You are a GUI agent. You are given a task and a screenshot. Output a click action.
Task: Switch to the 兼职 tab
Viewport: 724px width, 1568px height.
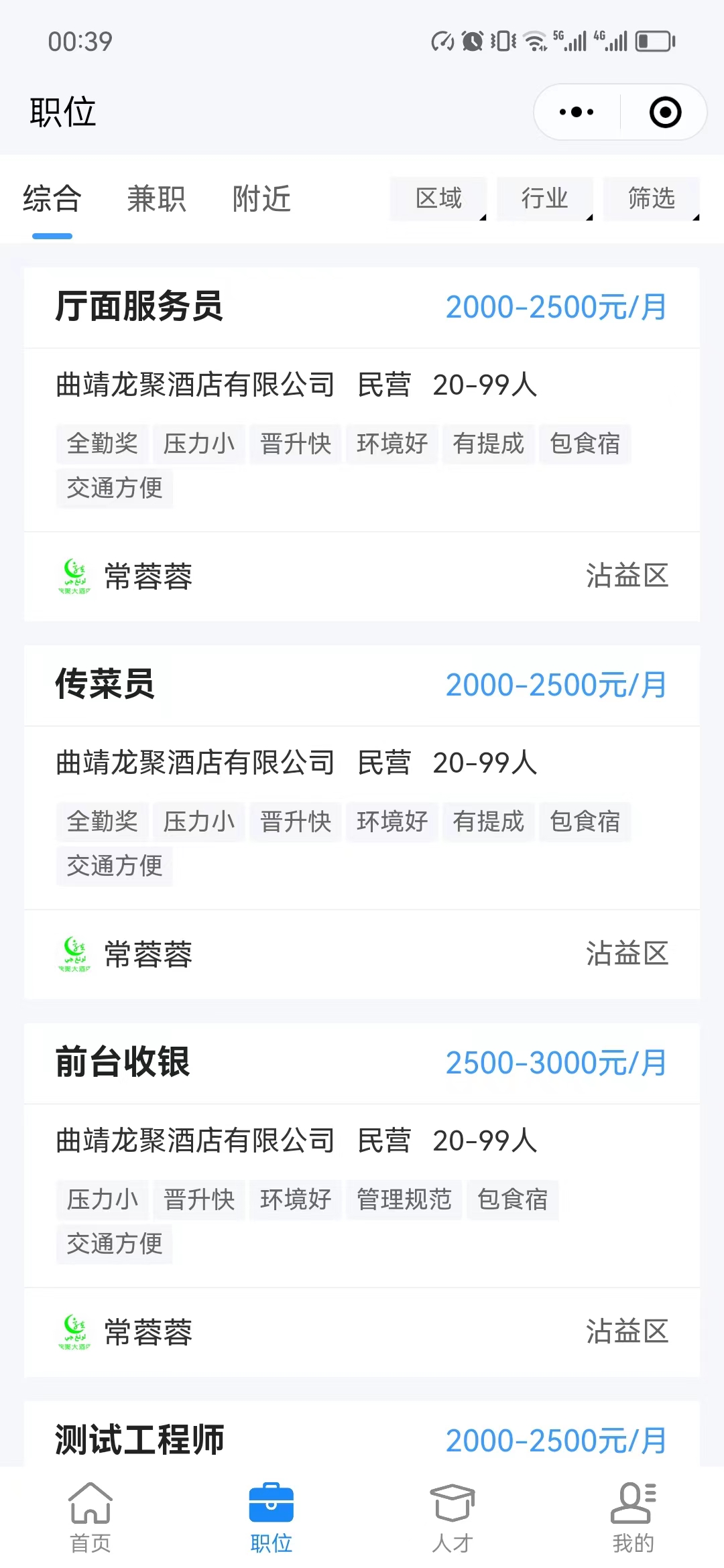tap(156, 199)
